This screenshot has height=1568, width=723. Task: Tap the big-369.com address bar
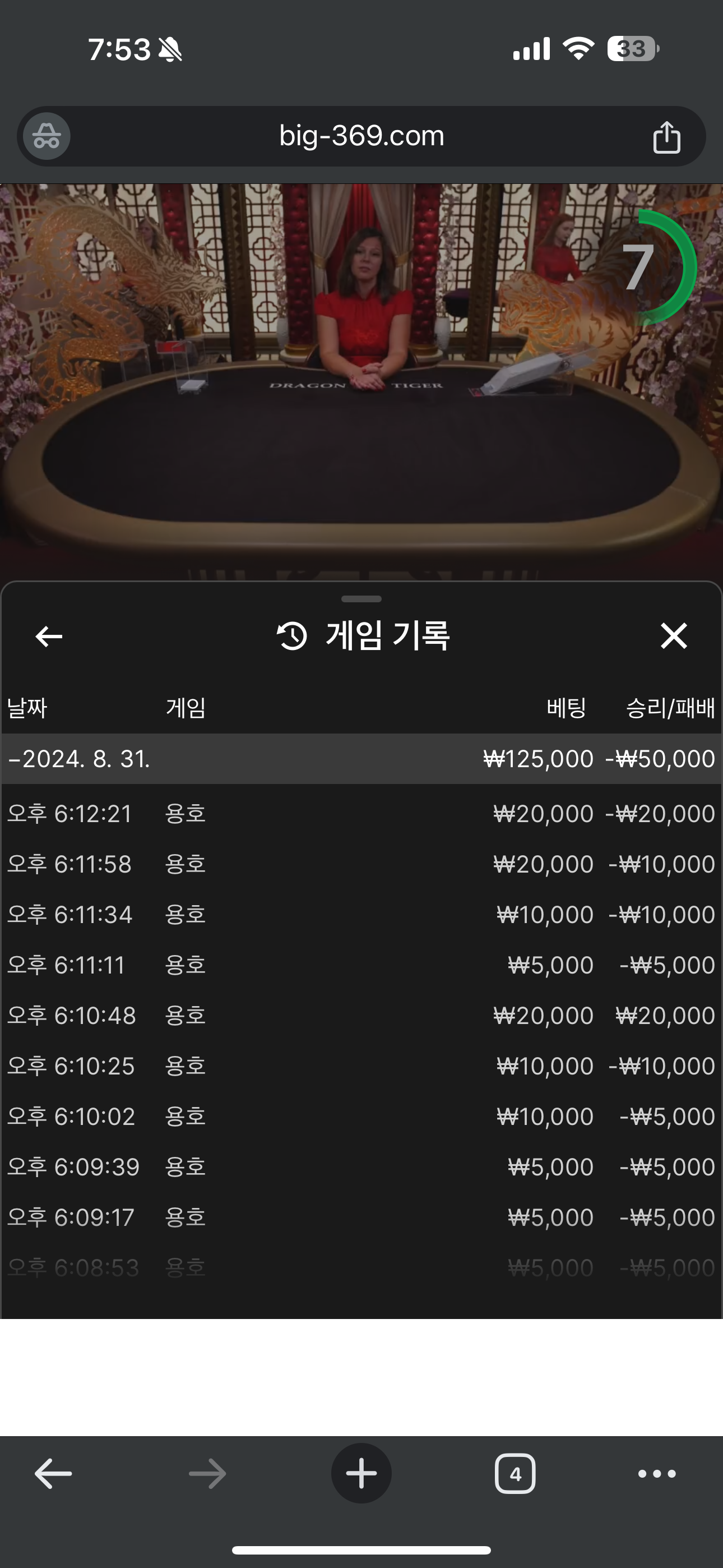[361, 136]
